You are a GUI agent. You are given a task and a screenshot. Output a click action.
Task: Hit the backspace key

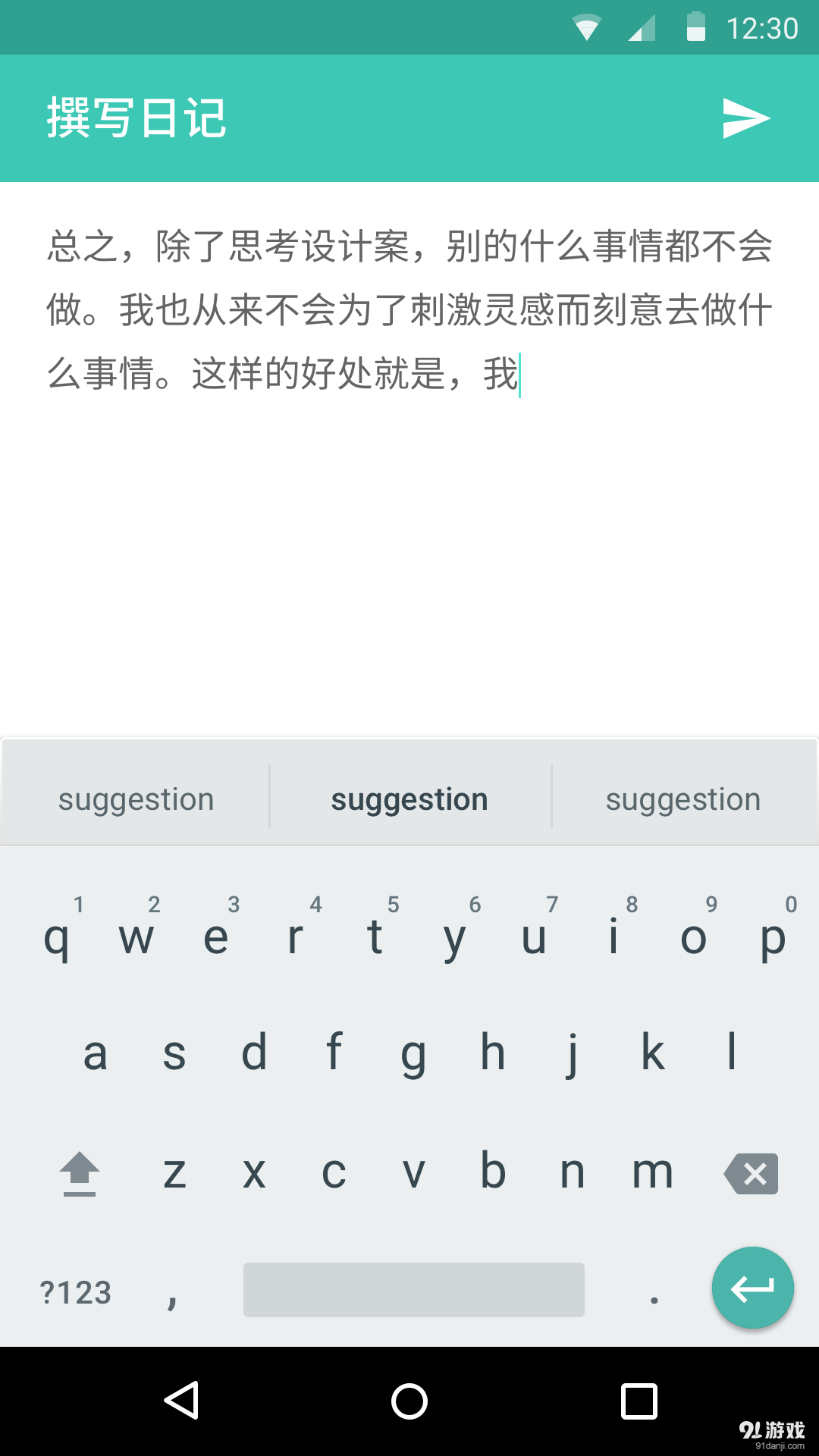click(752, 1173)
